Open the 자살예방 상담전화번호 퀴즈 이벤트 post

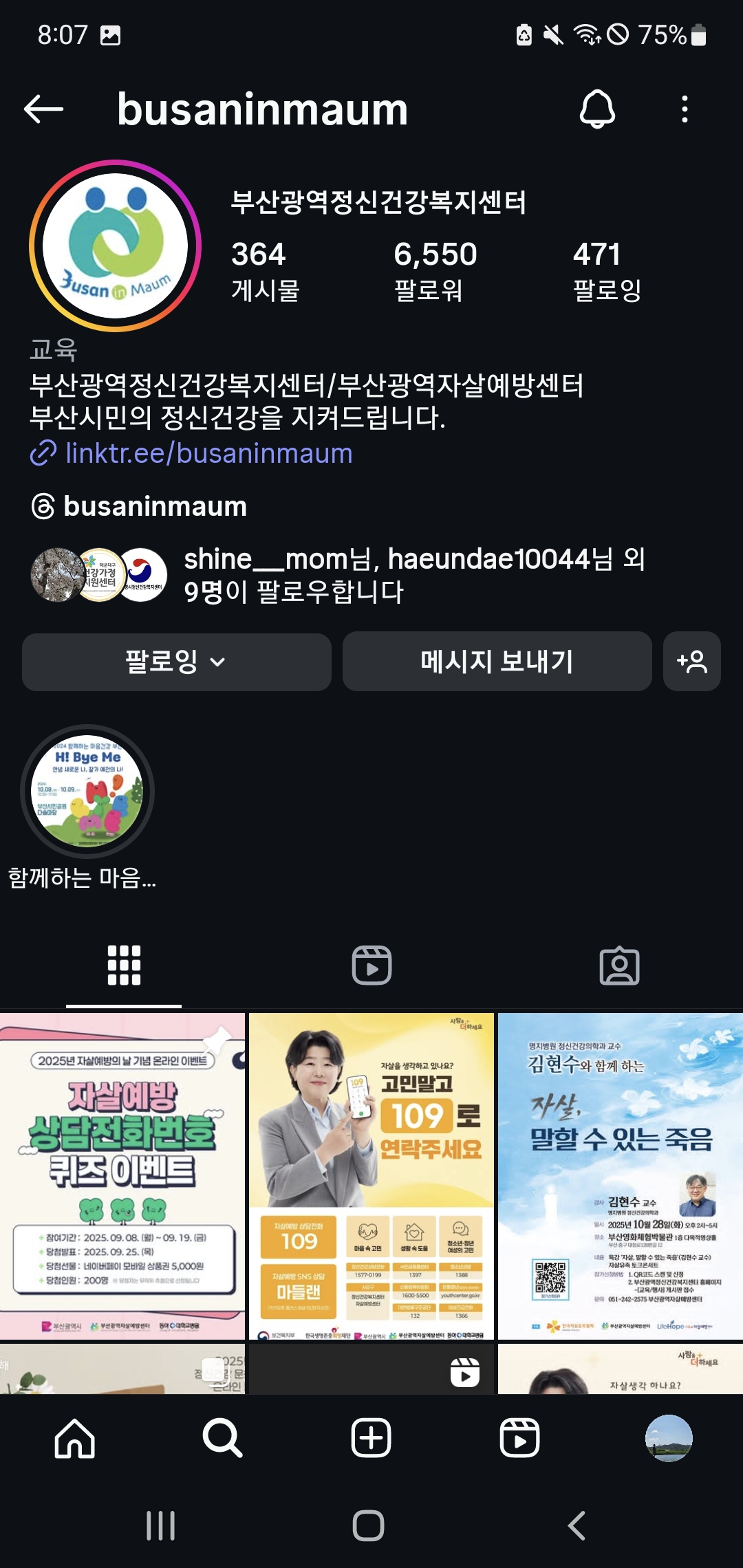pos(122,1176)
